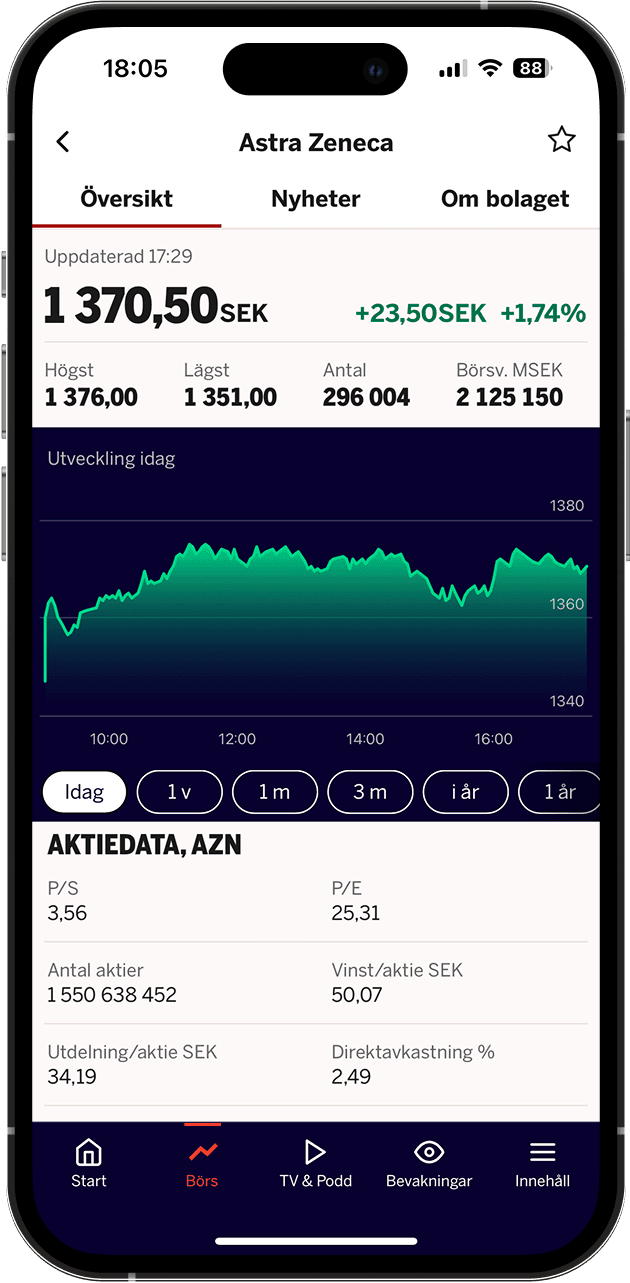Go back using the top-left arrow
630x1283 pixels.
pos(63,142)
